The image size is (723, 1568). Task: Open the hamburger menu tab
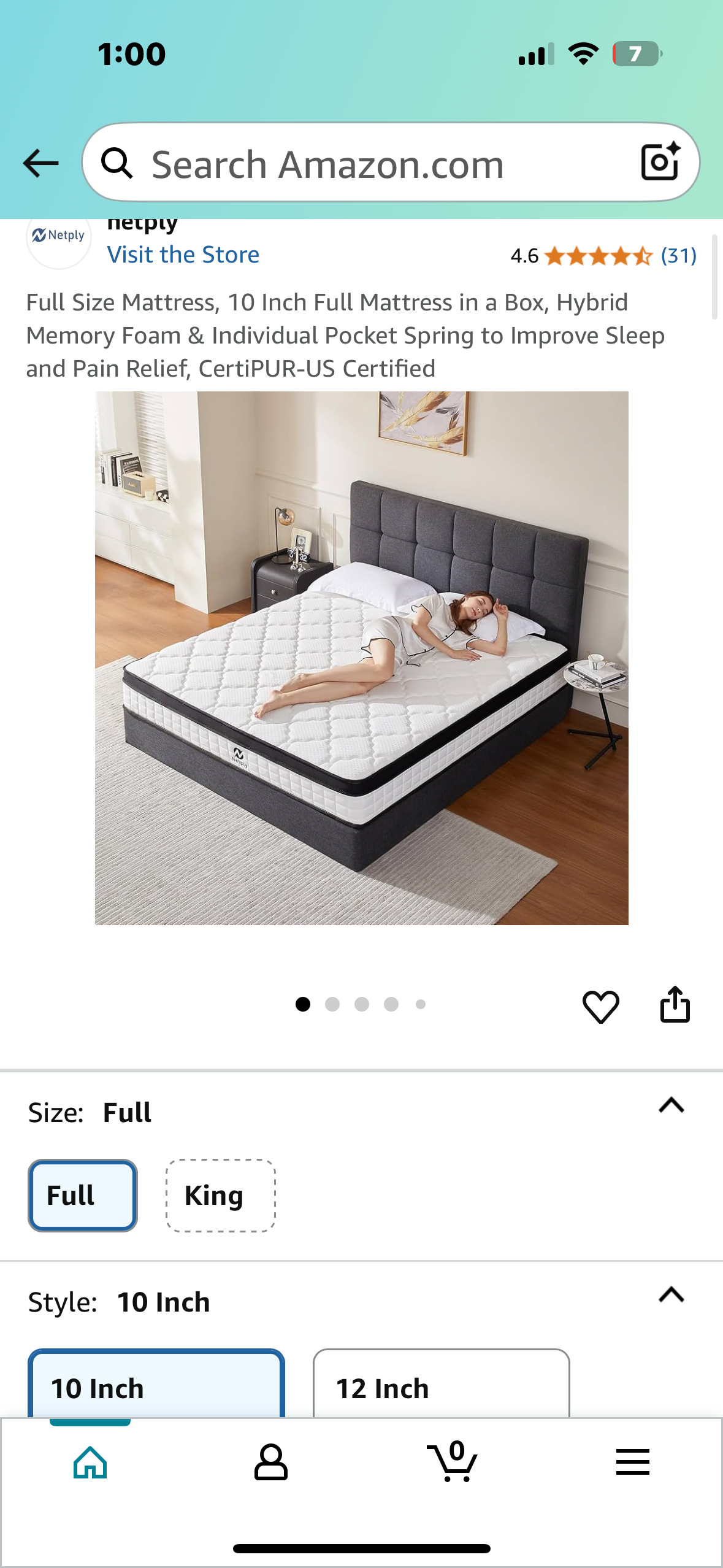632,1462
